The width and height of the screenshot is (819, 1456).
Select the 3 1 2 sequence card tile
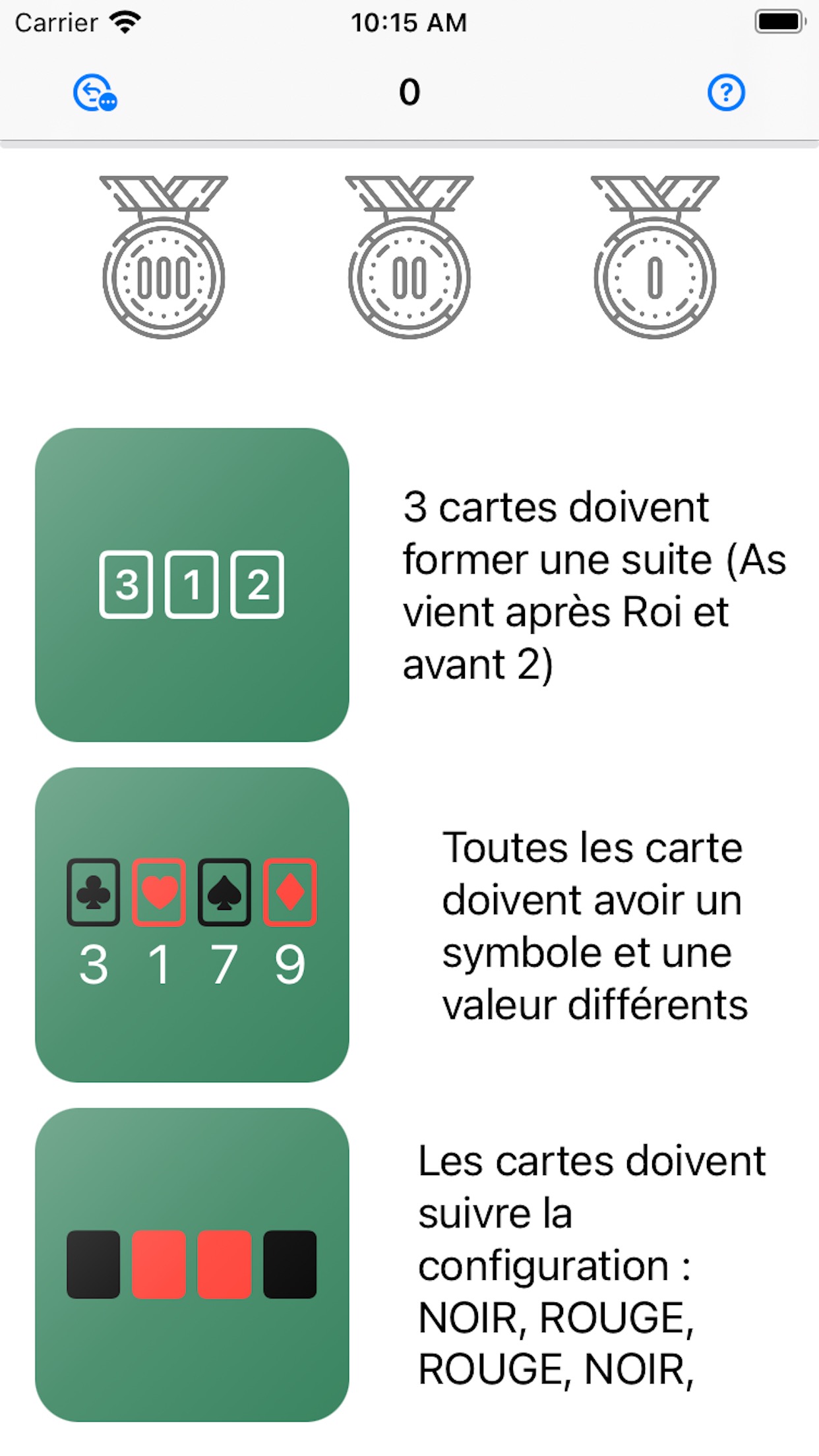coord(192,585)
